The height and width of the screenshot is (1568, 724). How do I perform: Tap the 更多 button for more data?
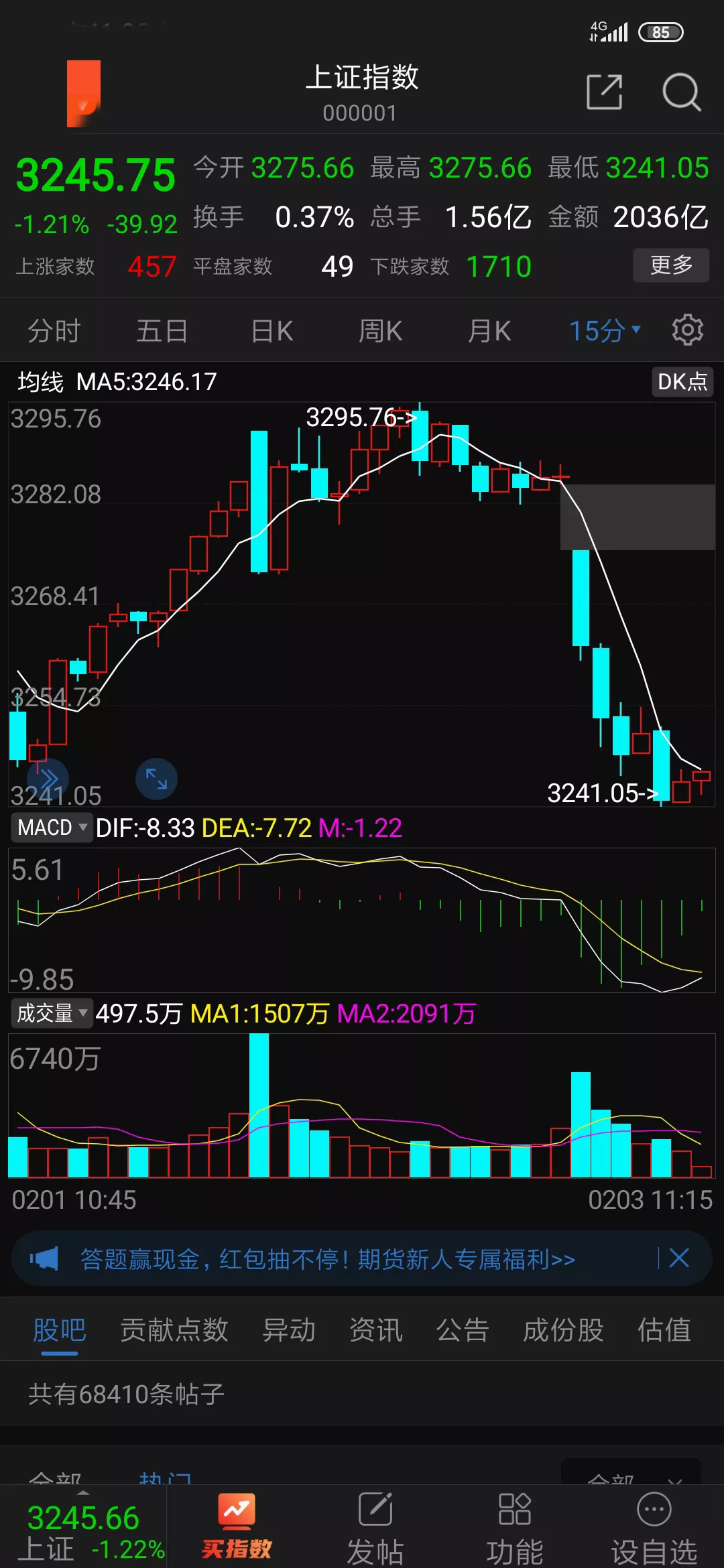[671, 265]
